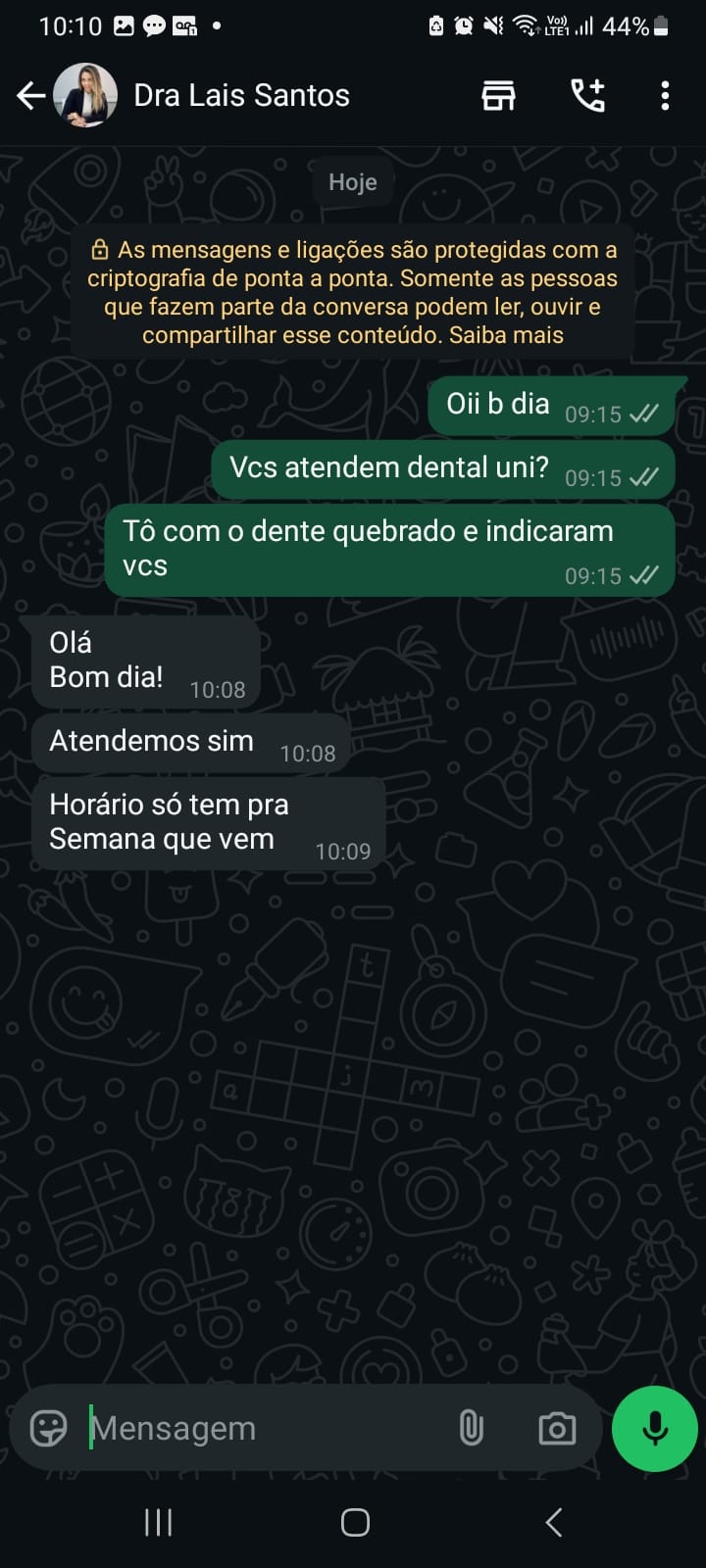Start a call with Dra Lais Santos

(x=587, y=96)
